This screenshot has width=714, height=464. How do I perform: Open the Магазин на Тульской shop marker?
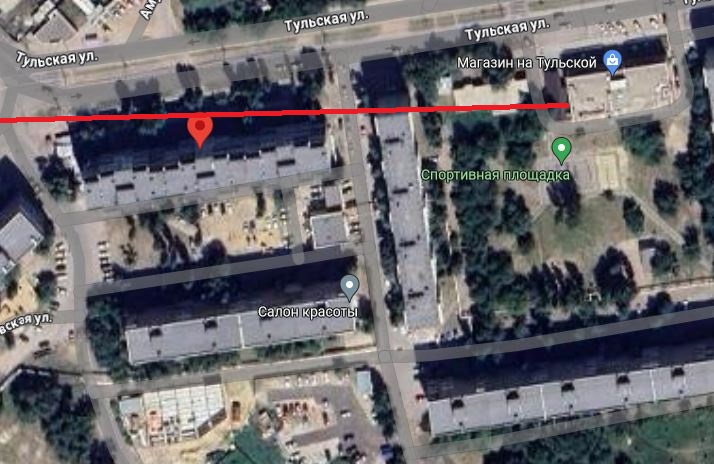[x=613, y=62]
